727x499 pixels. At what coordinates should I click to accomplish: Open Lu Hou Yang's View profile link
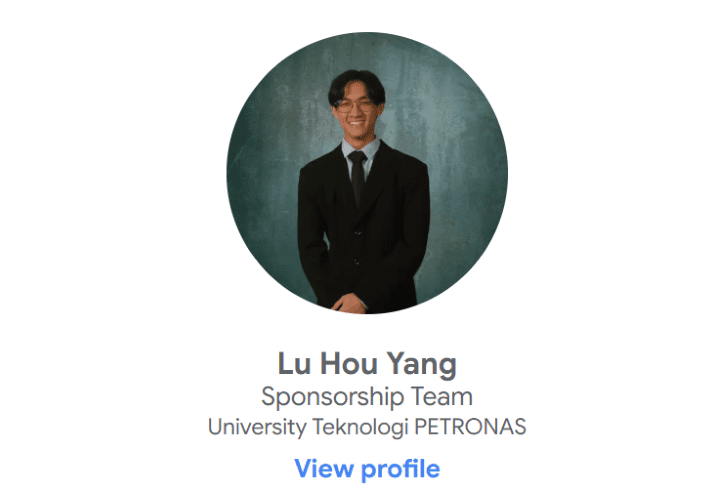[367, 468]
